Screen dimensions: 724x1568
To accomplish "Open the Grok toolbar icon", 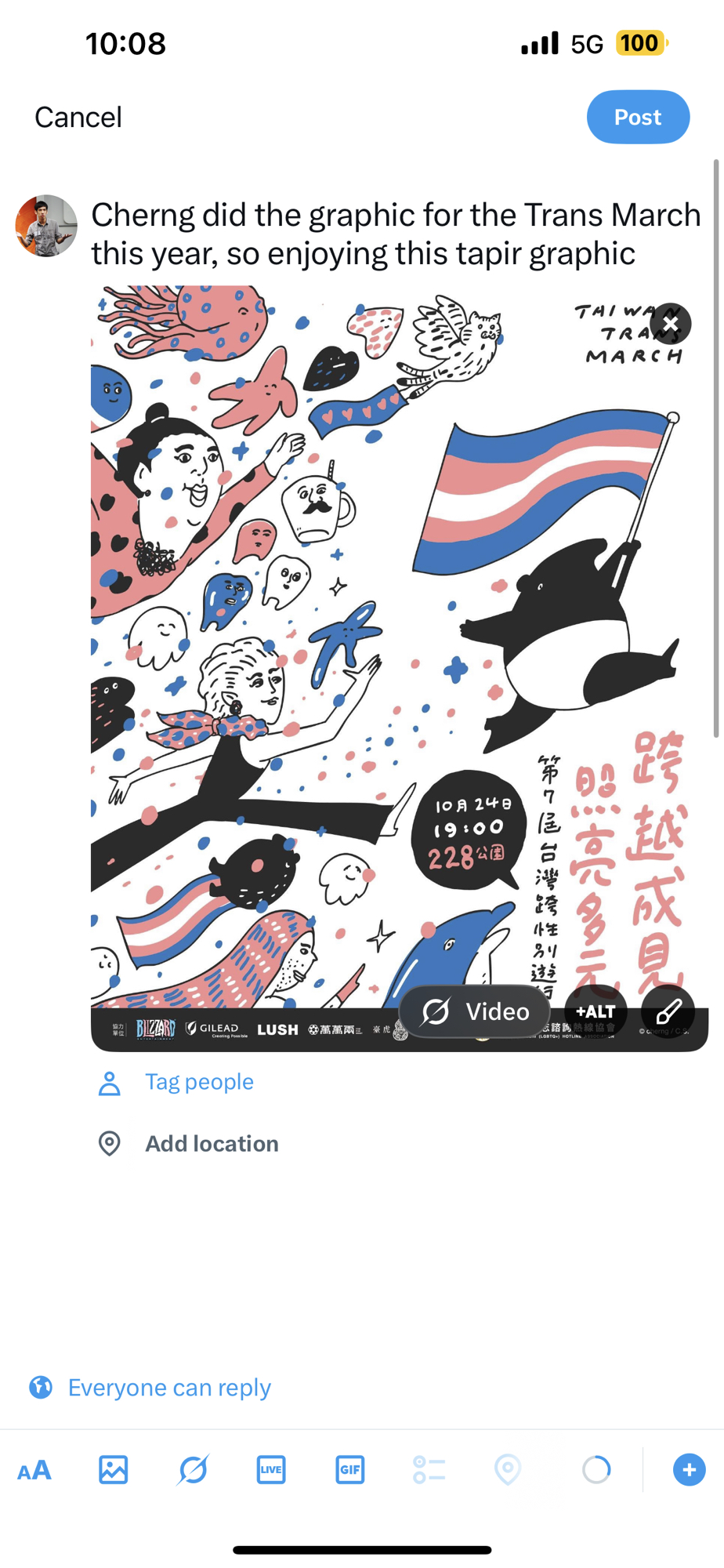I will click(193, 1470).
